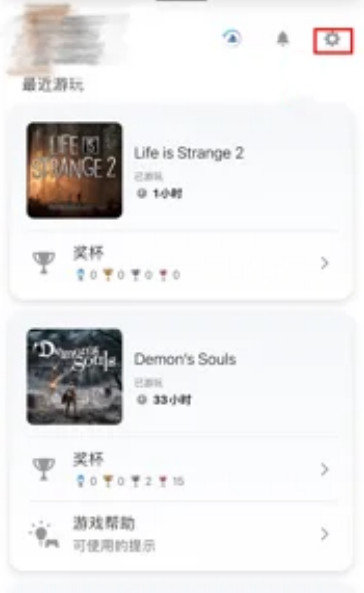
Task: Open 游戏帮助 hints for Demon's Souls
Action: tap(182, 534)
